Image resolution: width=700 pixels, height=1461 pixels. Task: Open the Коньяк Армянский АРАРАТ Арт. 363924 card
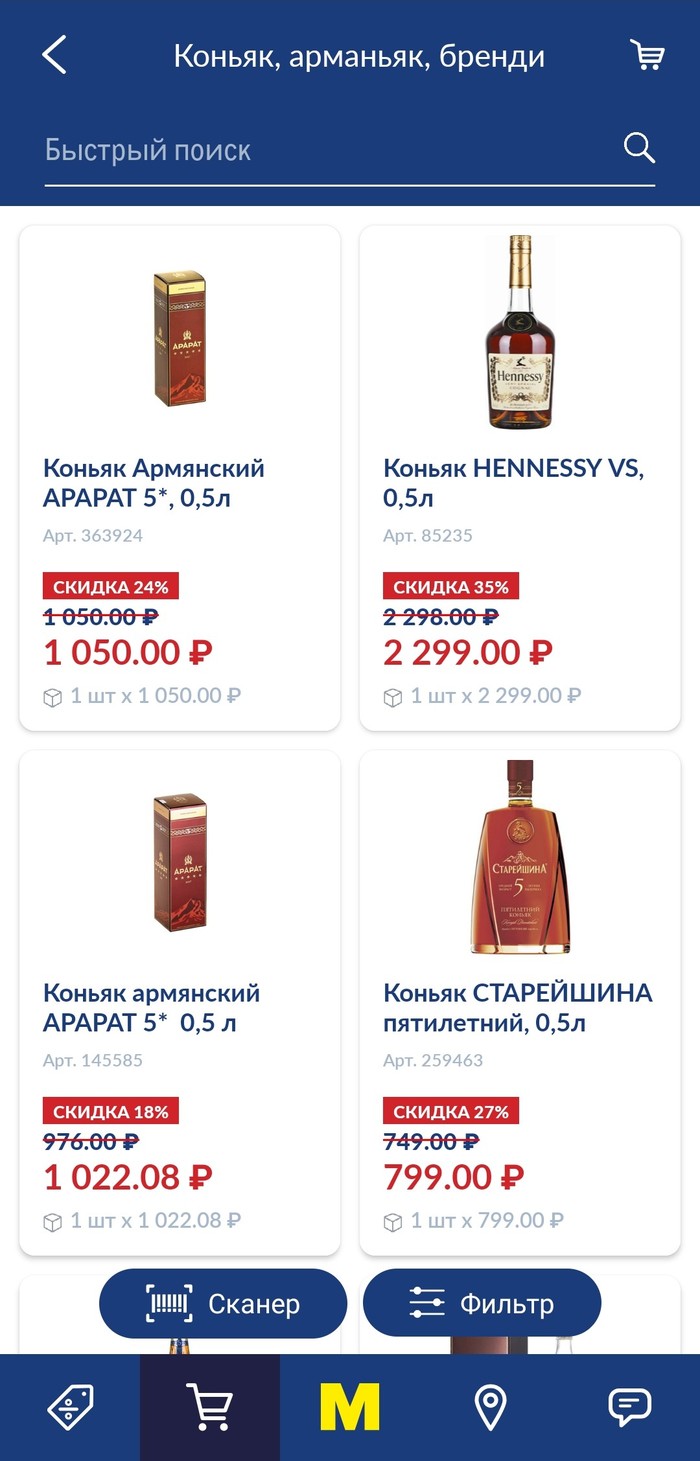click(x=180, y=478)
